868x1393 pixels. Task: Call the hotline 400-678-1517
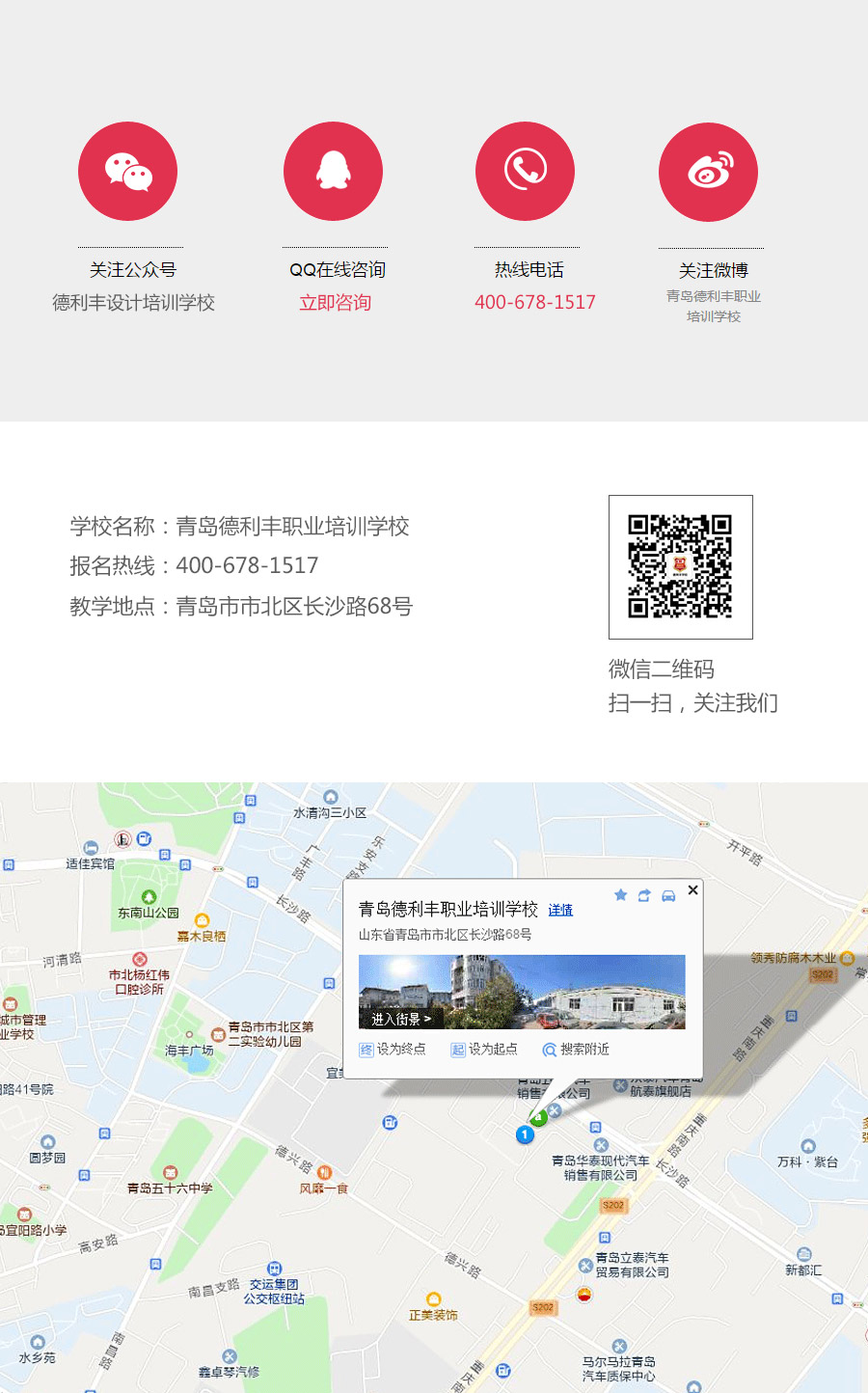(534, 302)
